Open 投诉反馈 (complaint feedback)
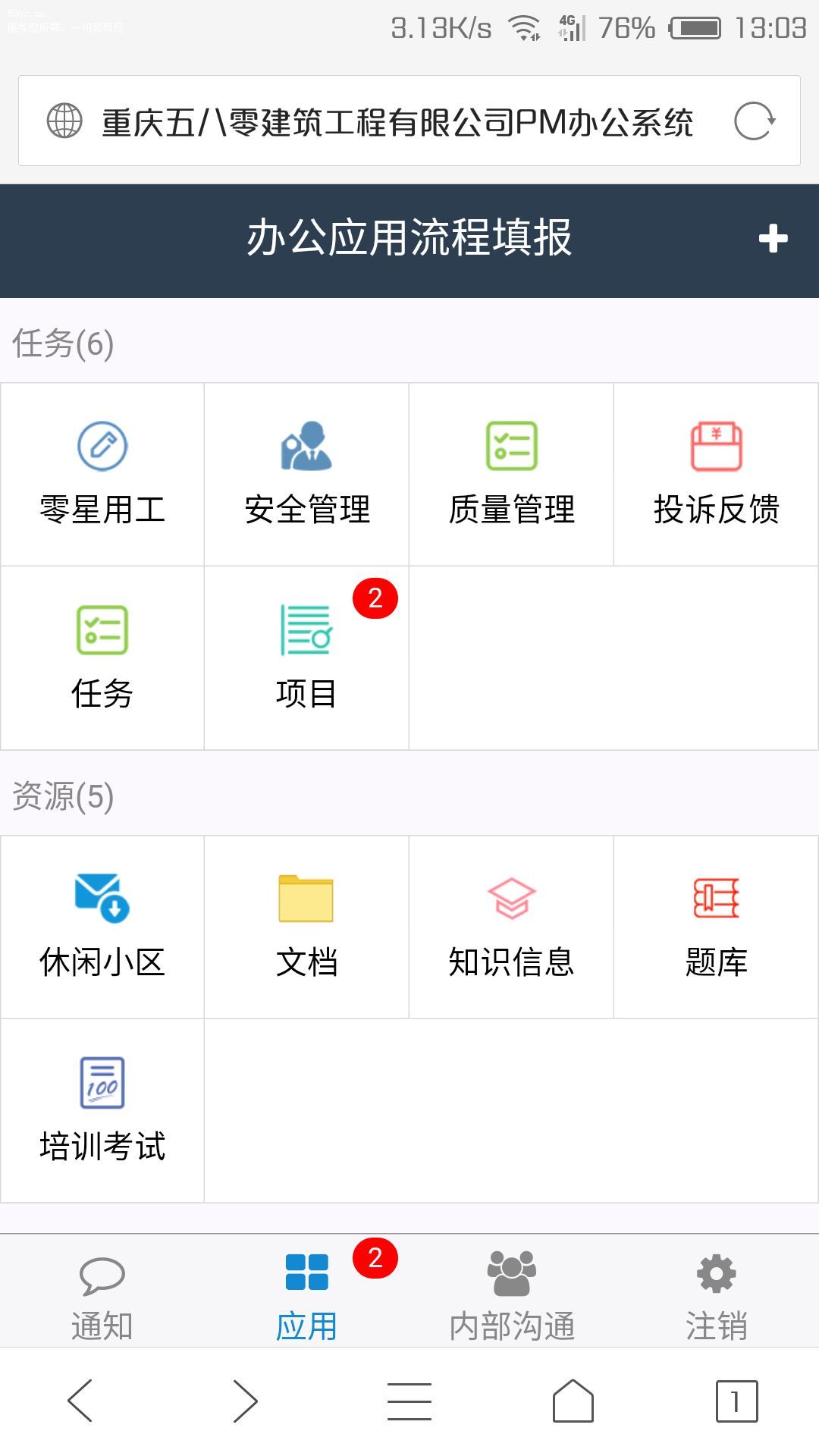The image size is (819, 1456). click(x=716, y=474)
